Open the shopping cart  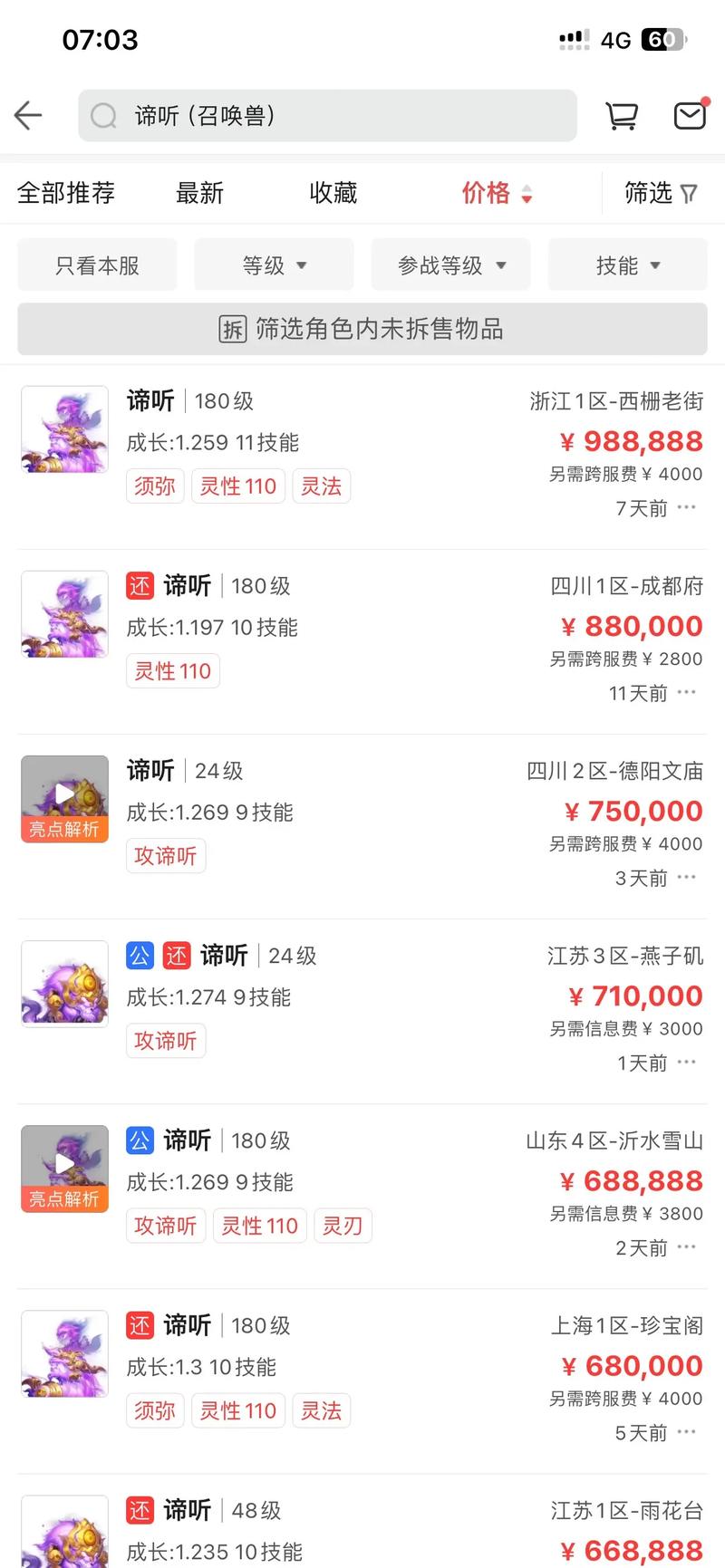click(622, 115)
